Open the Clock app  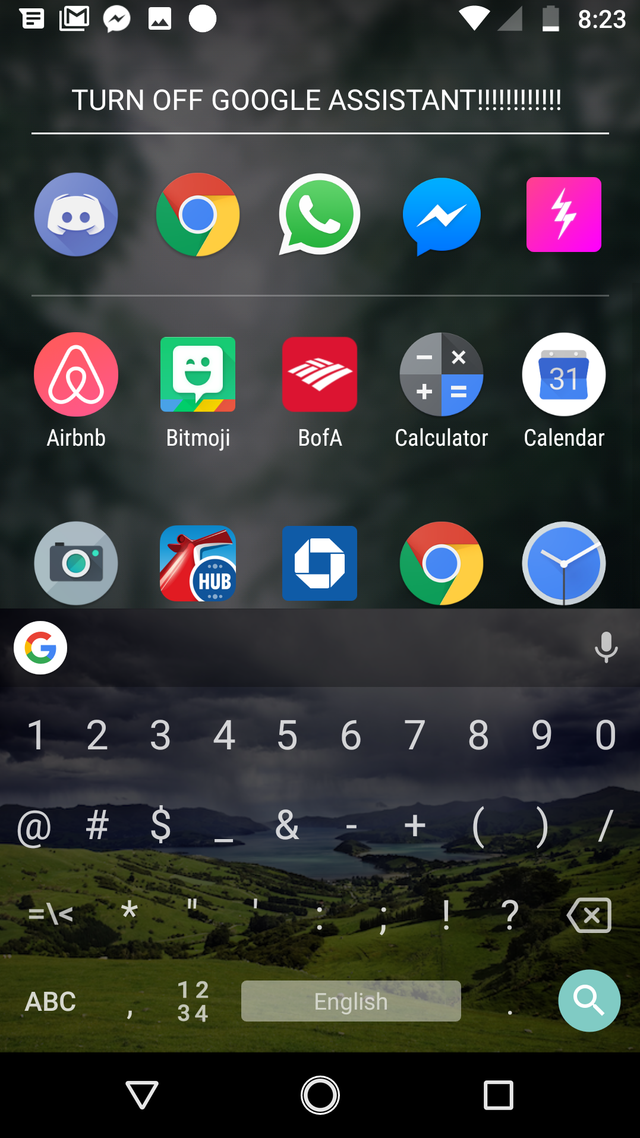coord(564,563)
